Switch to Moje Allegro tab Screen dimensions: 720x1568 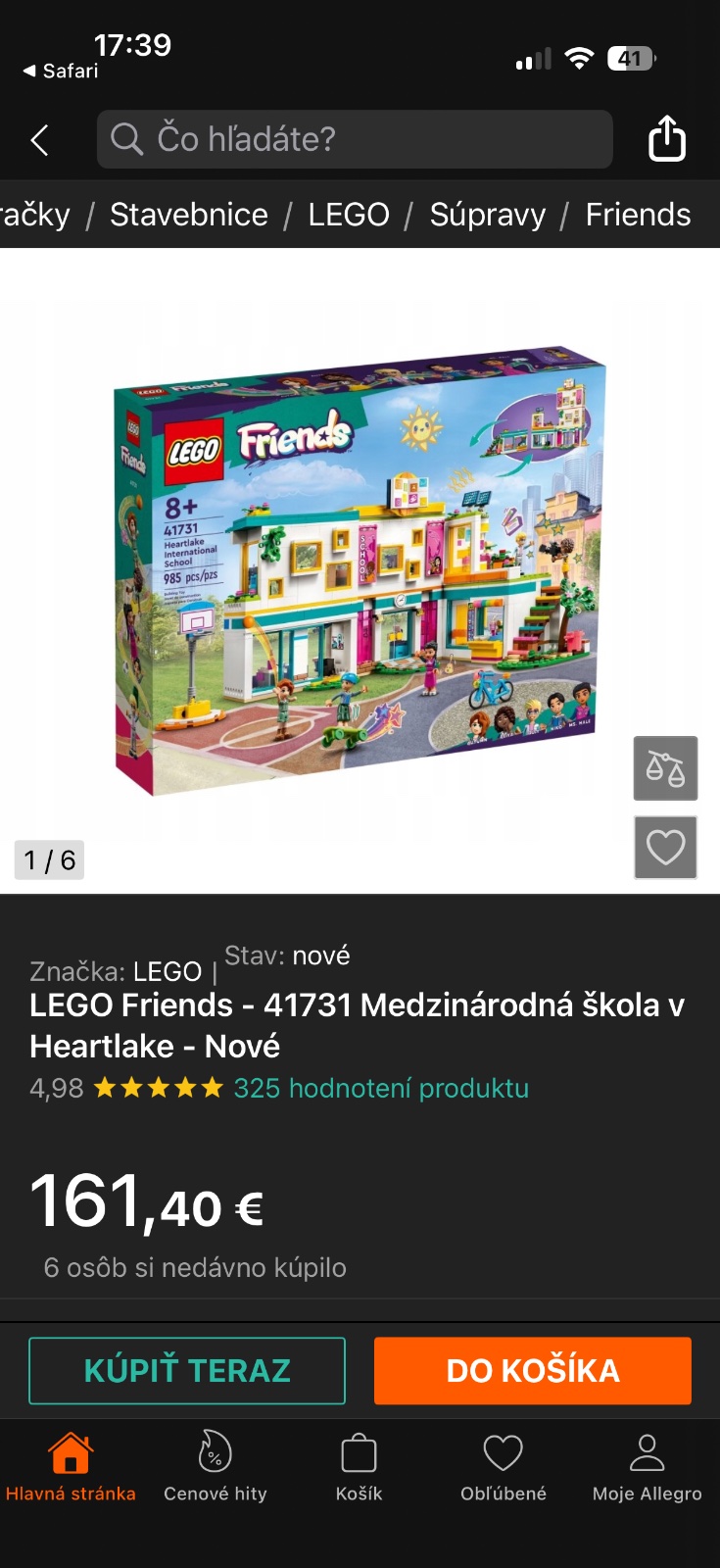pos(647,1467)
